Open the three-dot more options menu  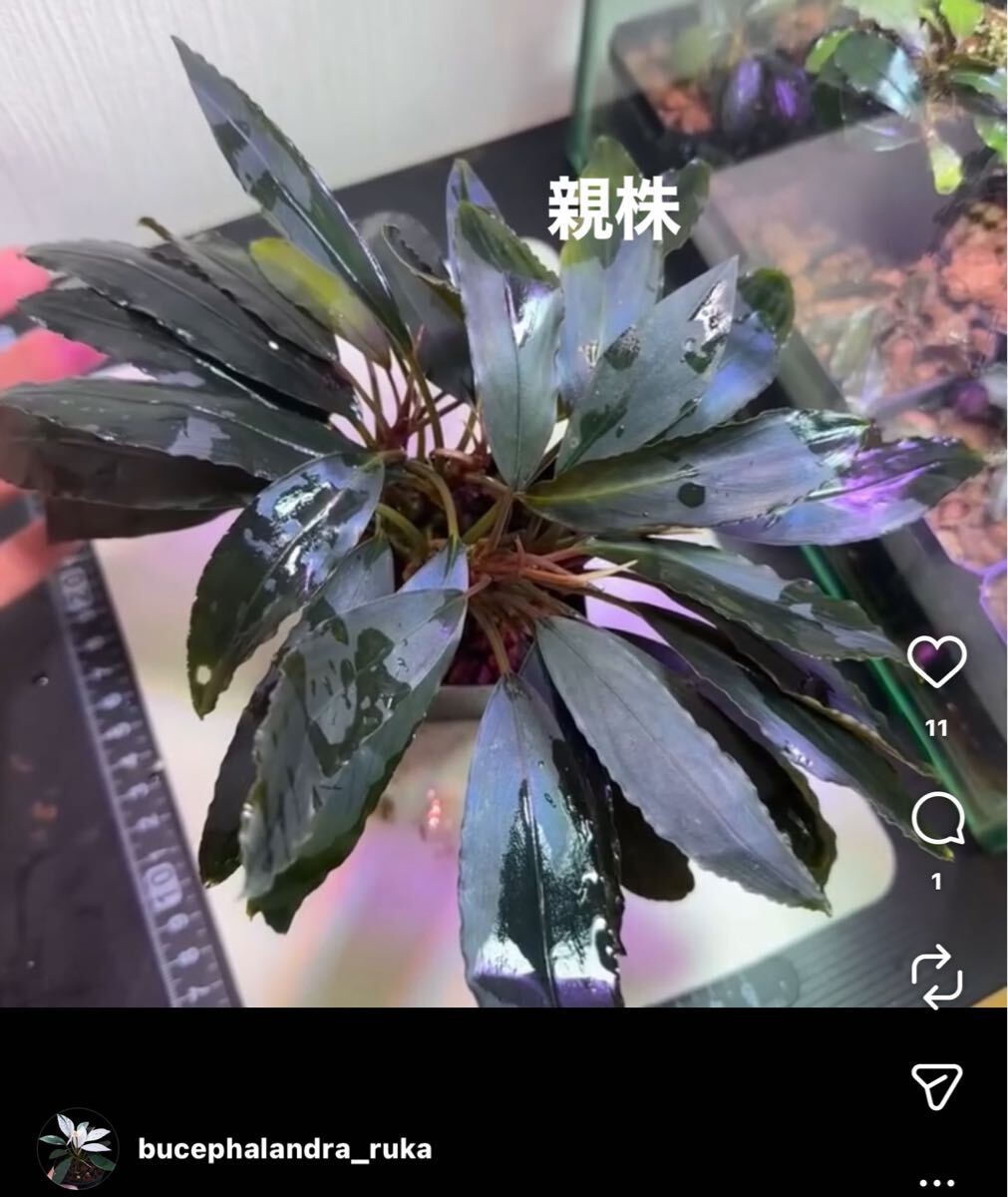coord(936,1182)
